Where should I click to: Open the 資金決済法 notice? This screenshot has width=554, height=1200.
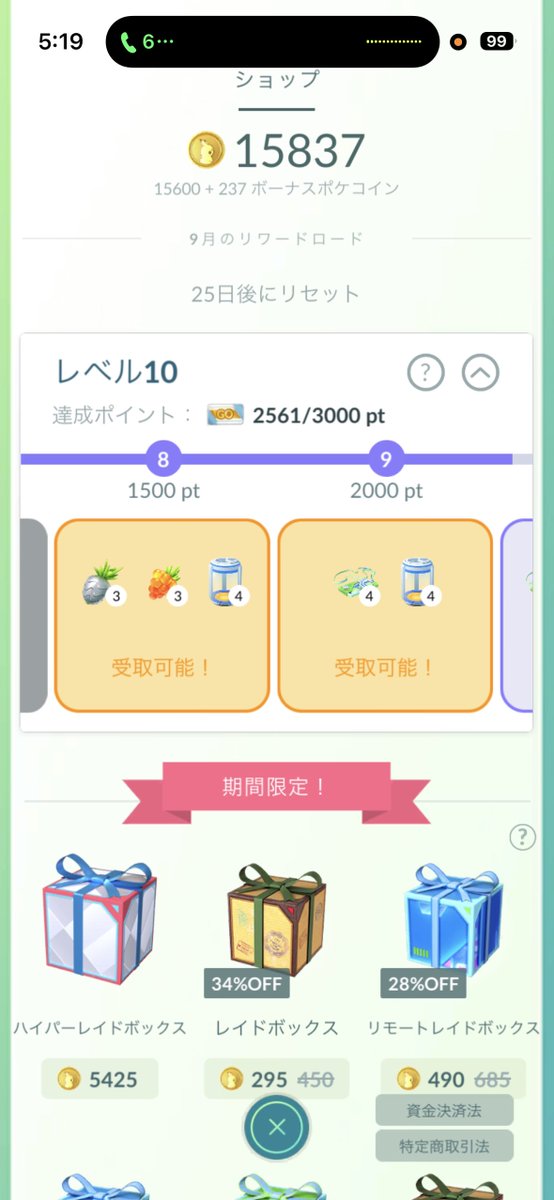[x=444, y=1110]
